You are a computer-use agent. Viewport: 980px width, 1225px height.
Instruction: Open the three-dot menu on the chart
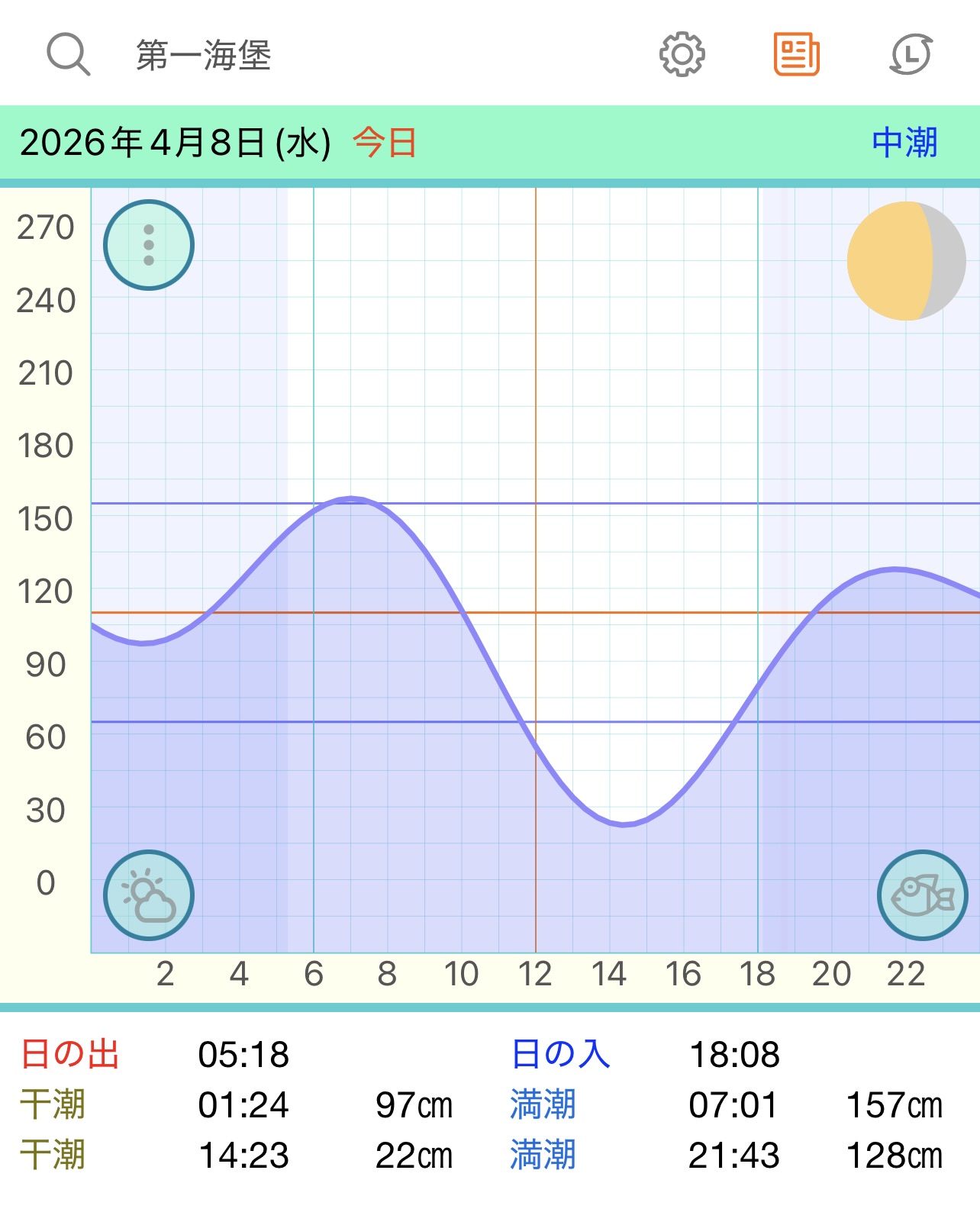pos(149,245)
